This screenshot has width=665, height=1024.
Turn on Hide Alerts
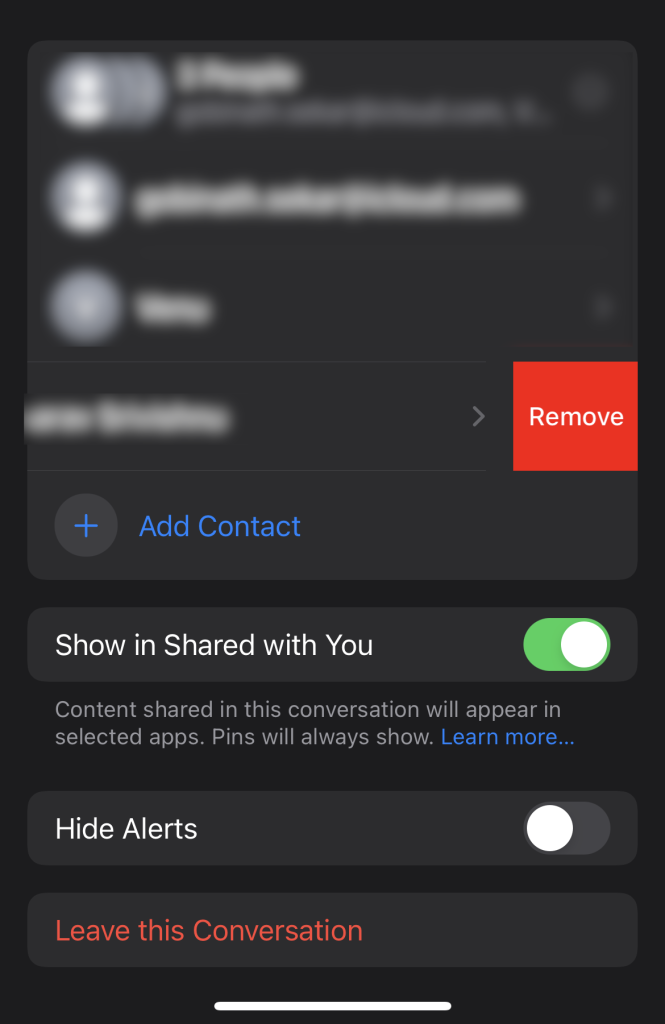tap(566, 828)
